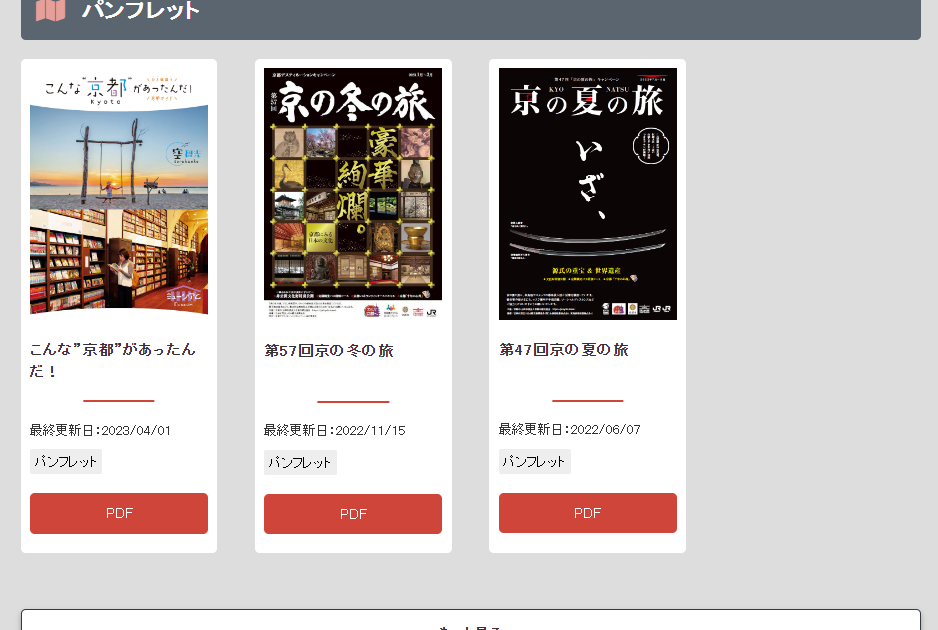Open PDF for 第57回京の冬の旅

(x=353, y=514)
